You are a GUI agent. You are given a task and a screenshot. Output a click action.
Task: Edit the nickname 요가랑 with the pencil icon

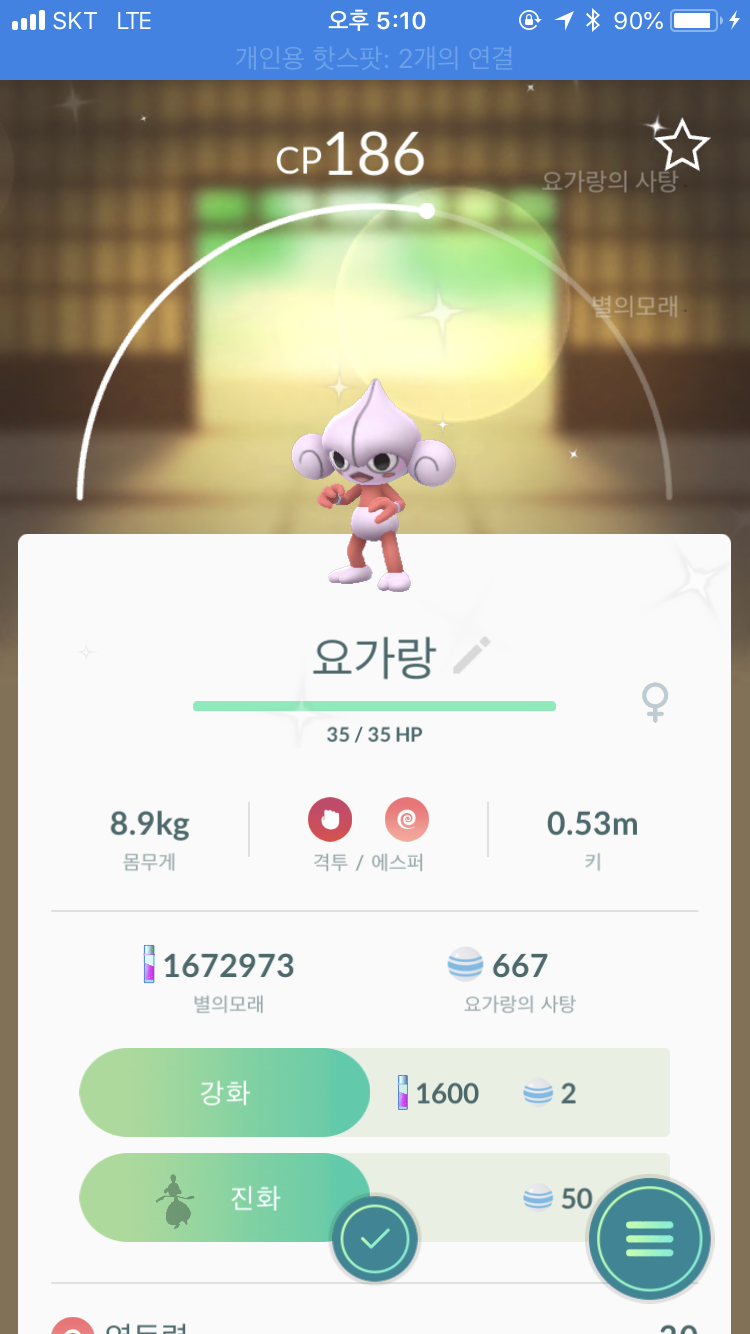tap(472, 655)
